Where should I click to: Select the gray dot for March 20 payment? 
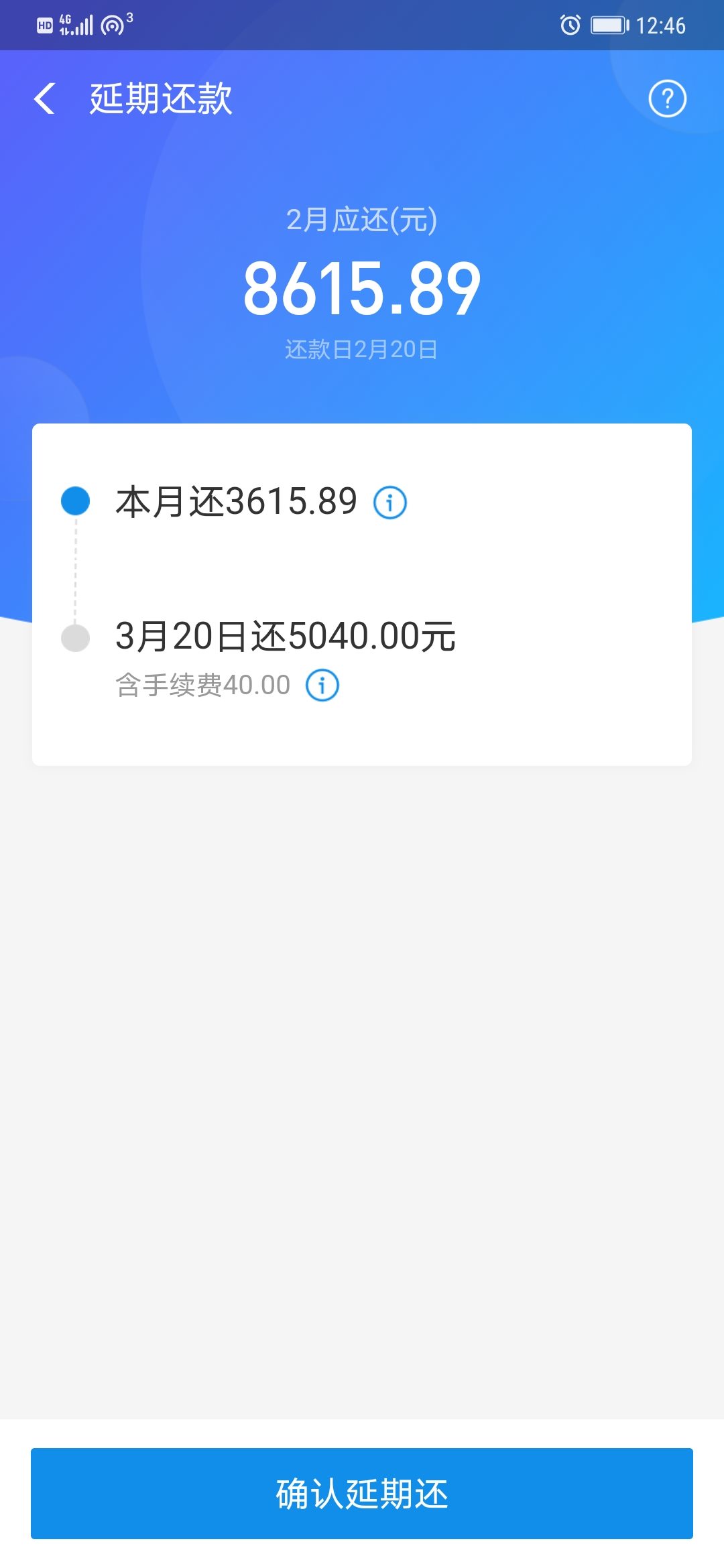click(x=75, y=639)
